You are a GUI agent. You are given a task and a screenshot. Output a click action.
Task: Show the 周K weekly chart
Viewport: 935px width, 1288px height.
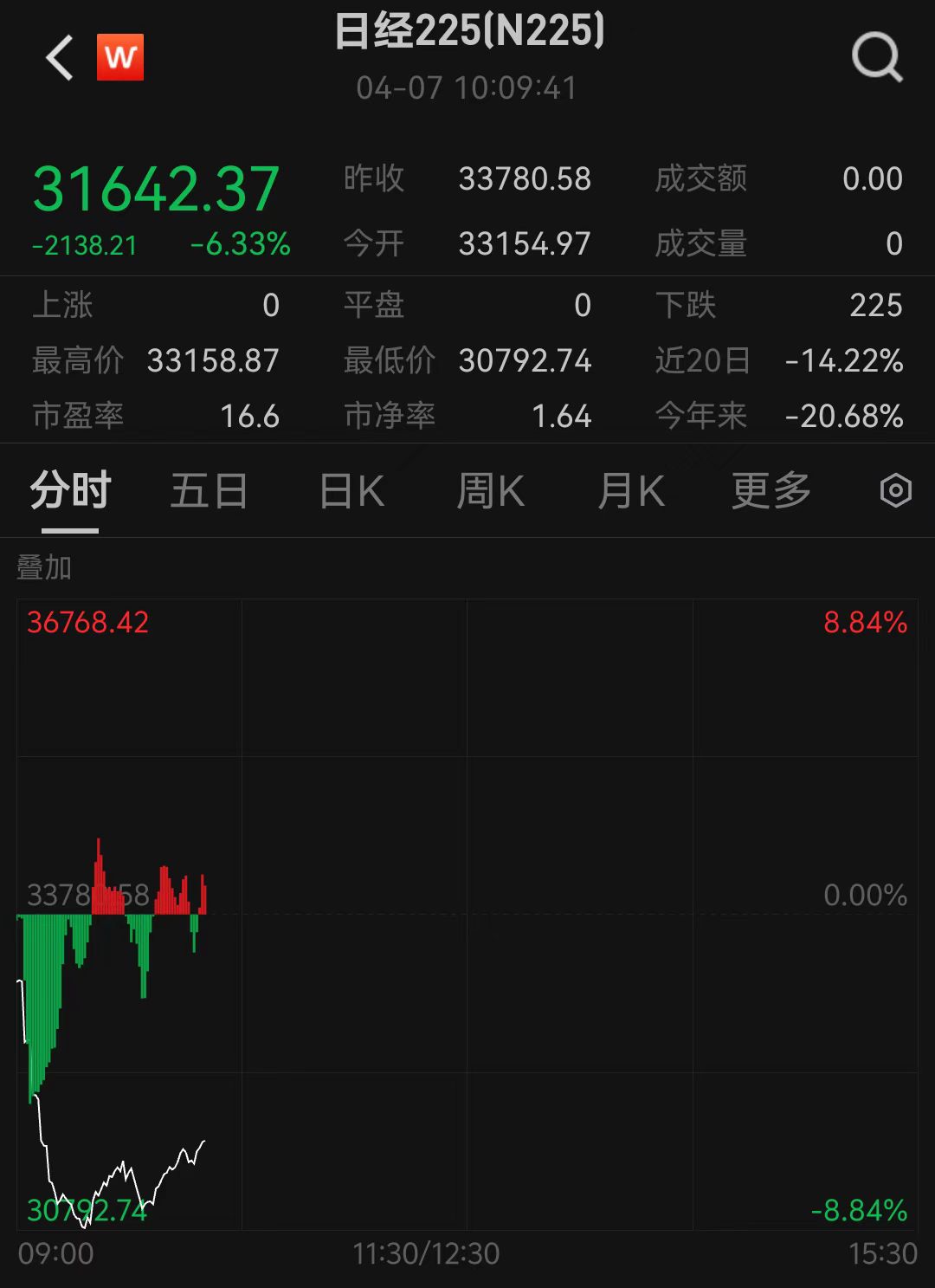[x=490, y=491]
